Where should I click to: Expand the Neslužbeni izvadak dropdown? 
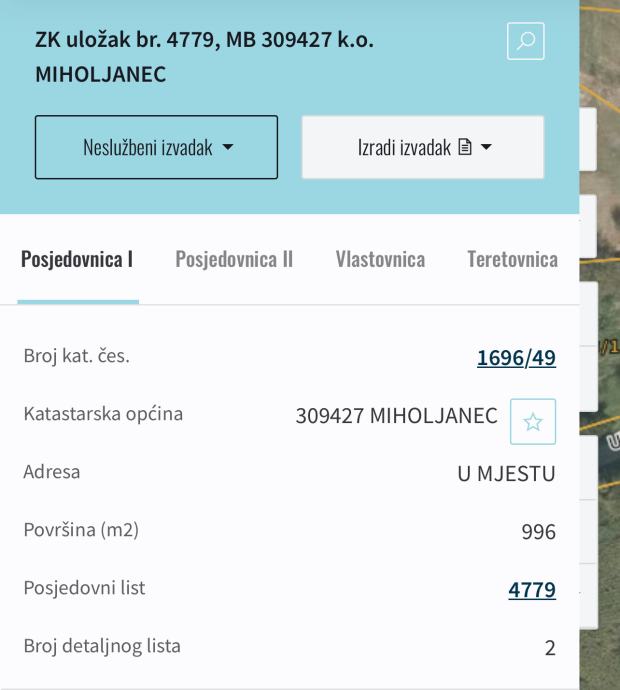click(156, 147)
